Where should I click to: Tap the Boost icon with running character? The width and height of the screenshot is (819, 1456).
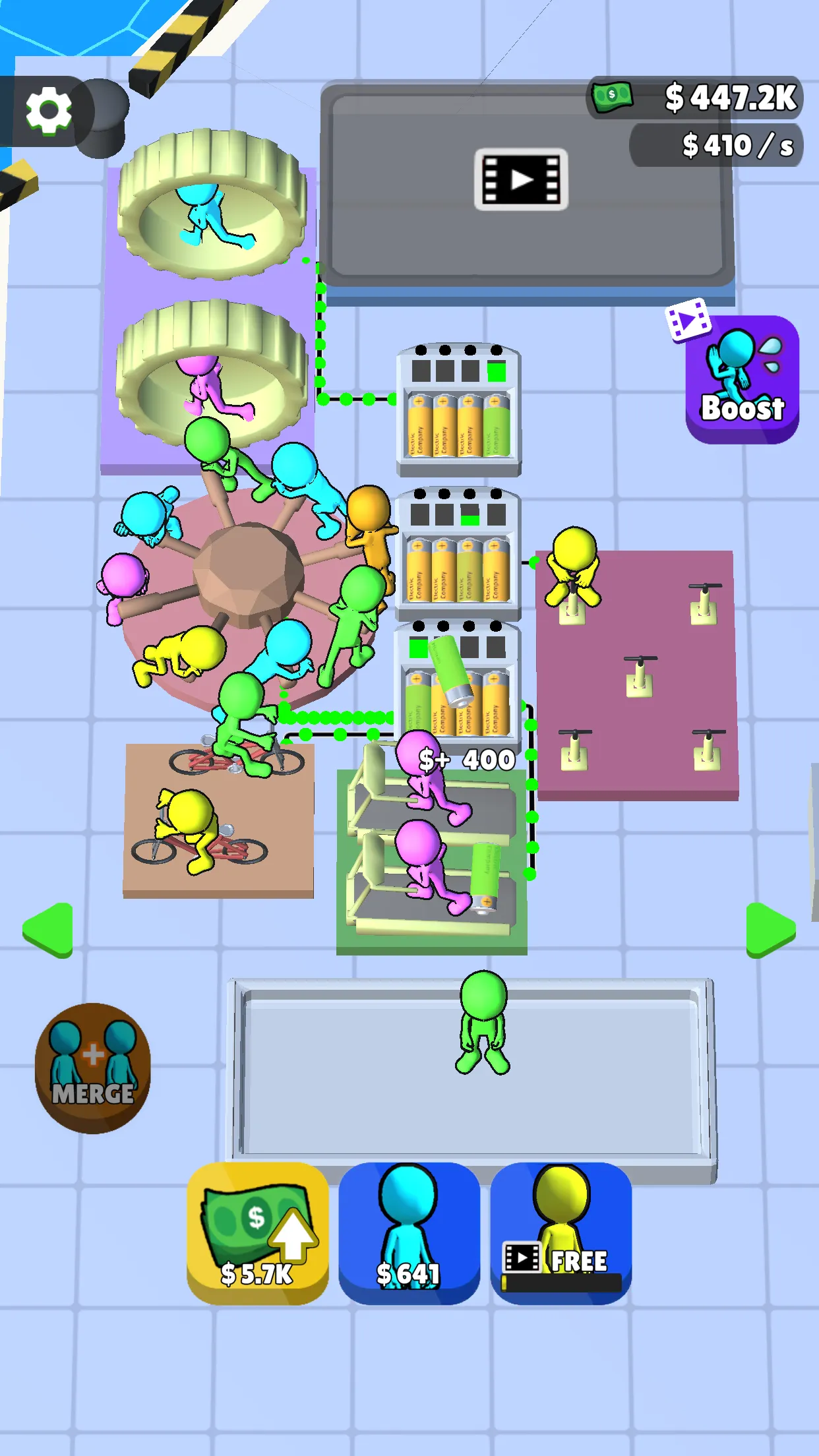[741, 376]
